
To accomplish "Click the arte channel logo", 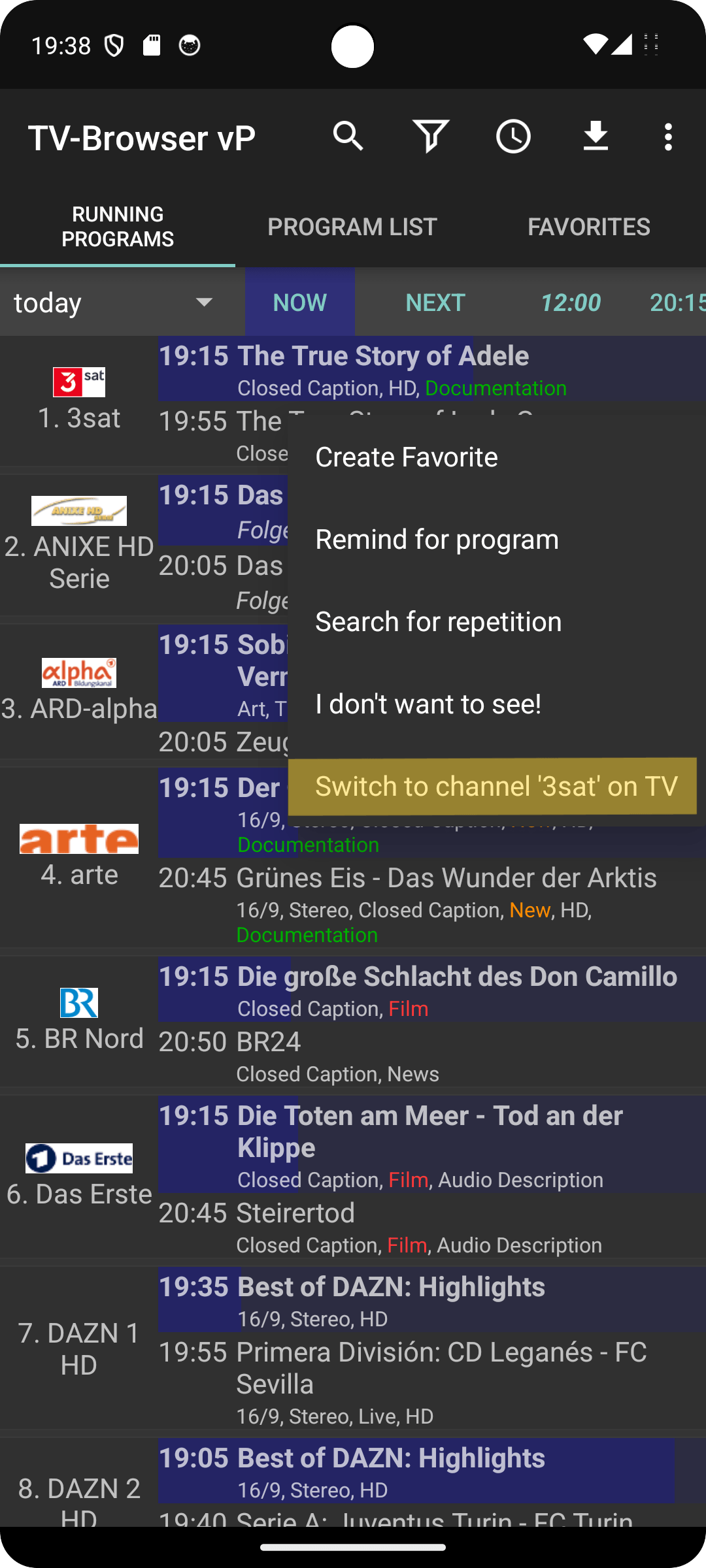I will pyautogui.click(x=78, y=838).
